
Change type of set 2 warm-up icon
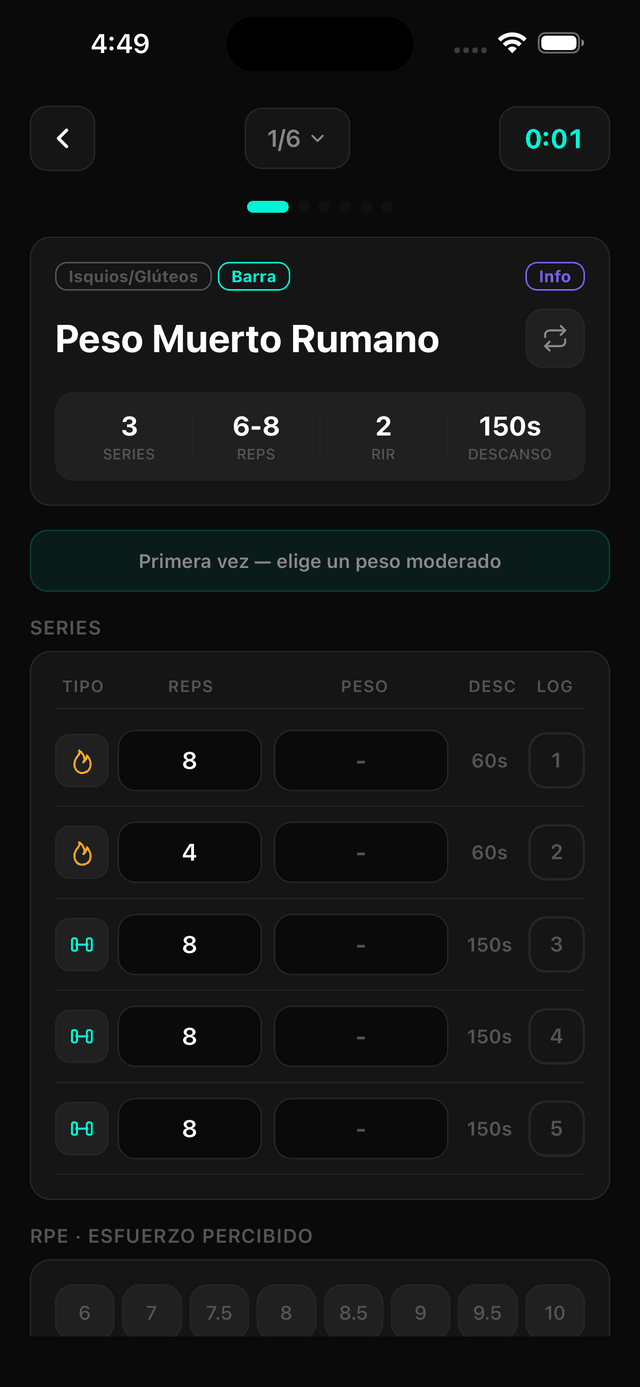pyautogui.click(x=82, y=853)
